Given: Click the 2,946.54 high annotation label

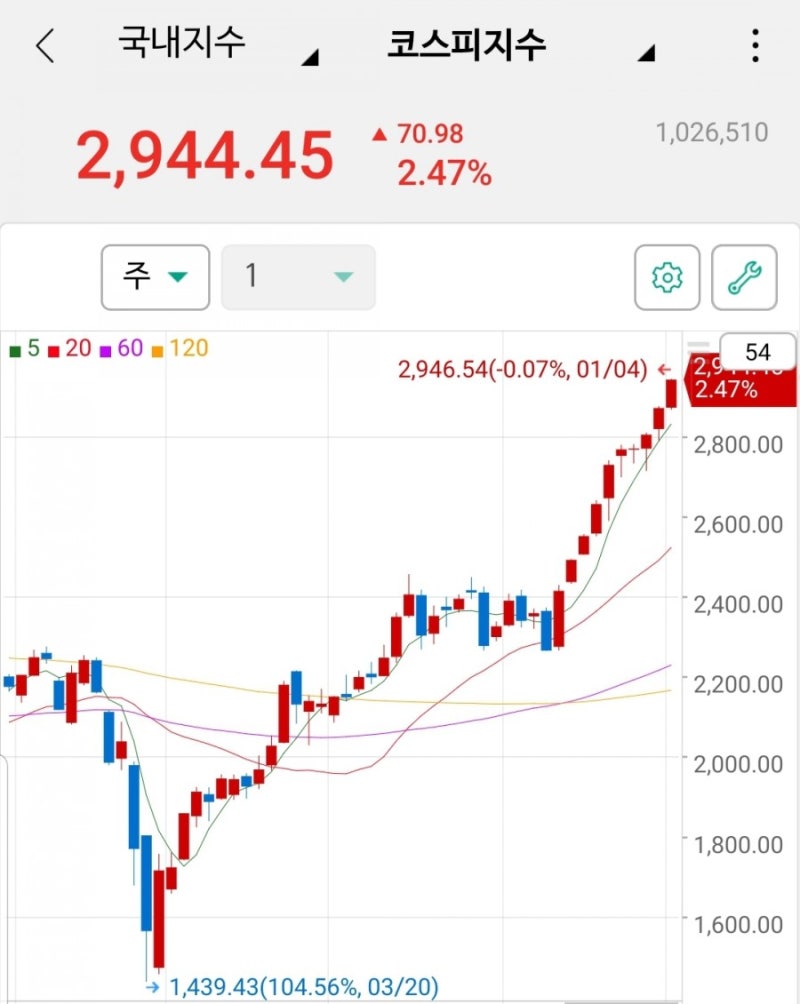Looking at the screenshot, I should coord(525,368).
